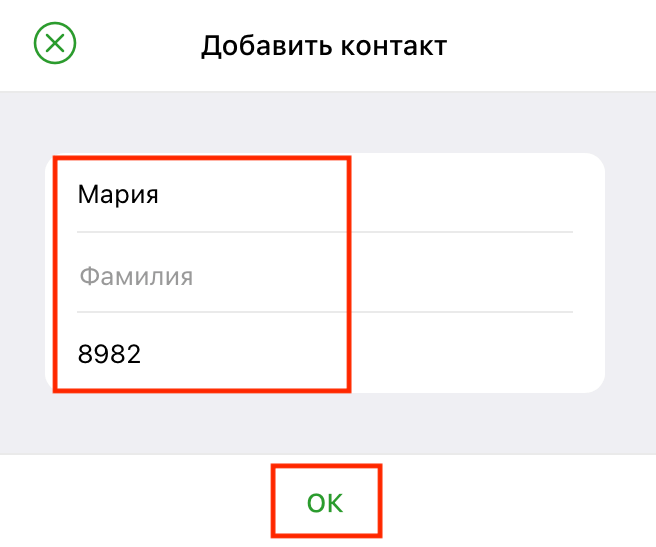Close the add contact dialog

point(55,45)
